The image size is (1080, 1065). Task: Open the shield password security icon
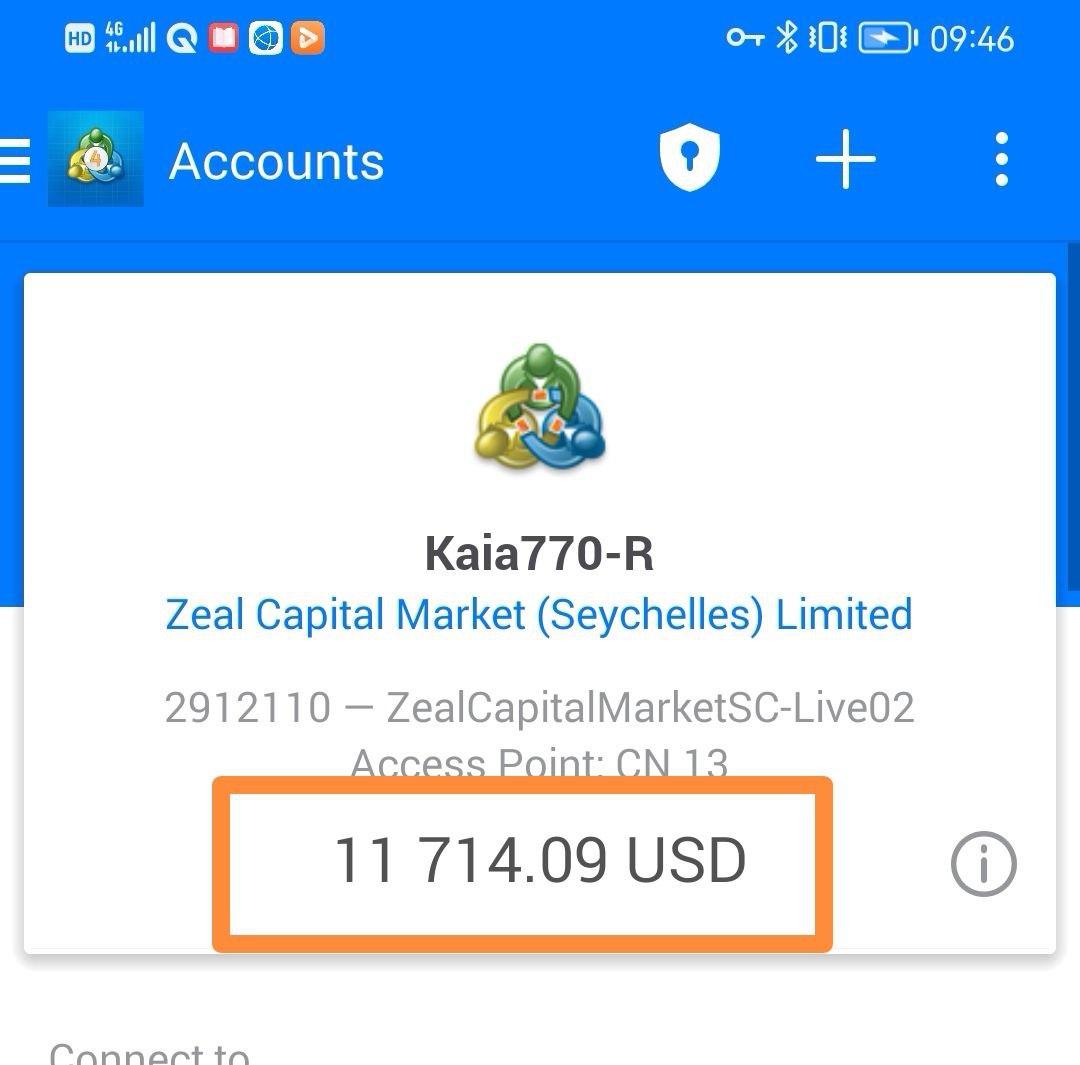click(689, 158)
